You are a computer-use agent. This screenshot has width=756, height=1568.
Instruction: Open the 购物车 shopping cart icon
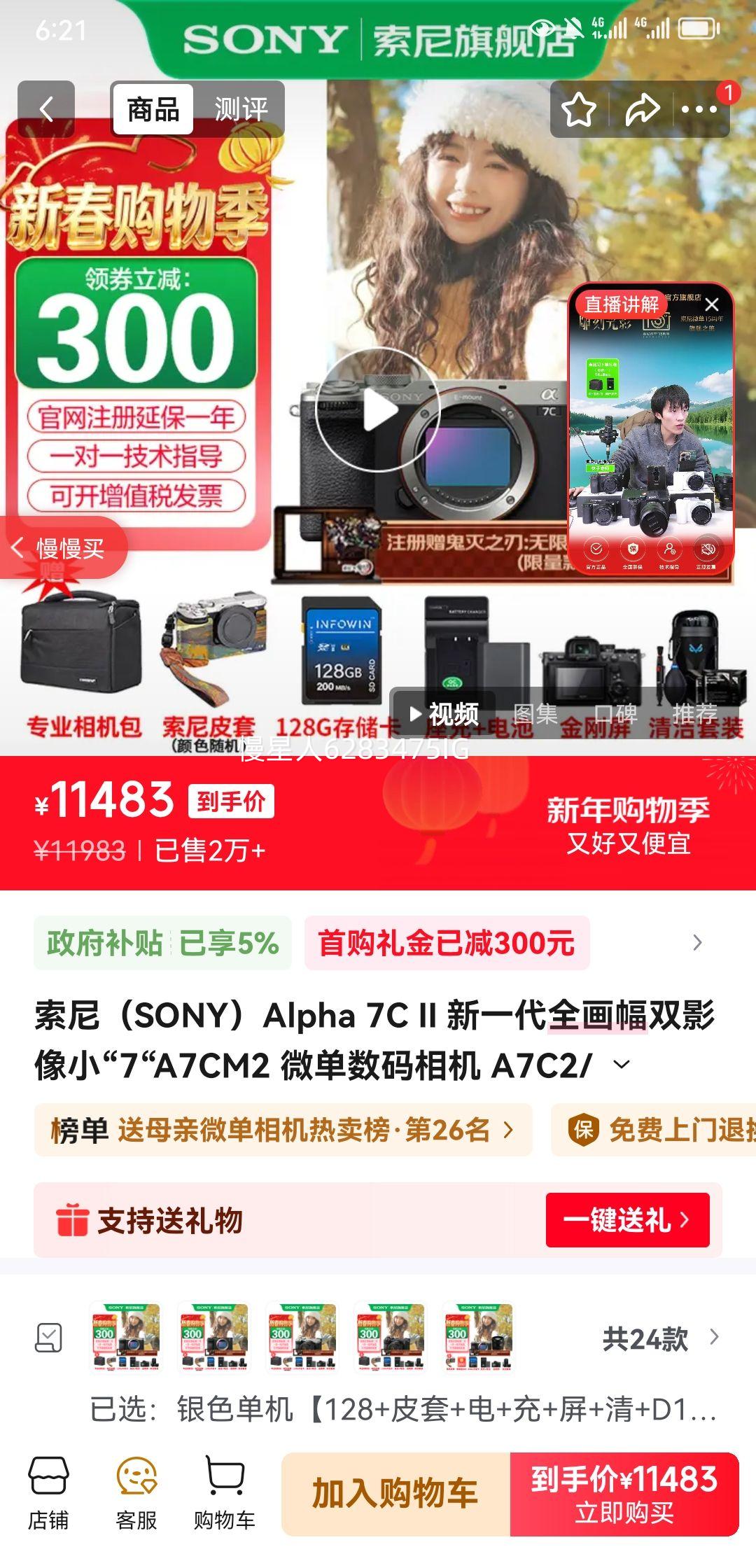pyautogui.click(x=225, y=1493)
